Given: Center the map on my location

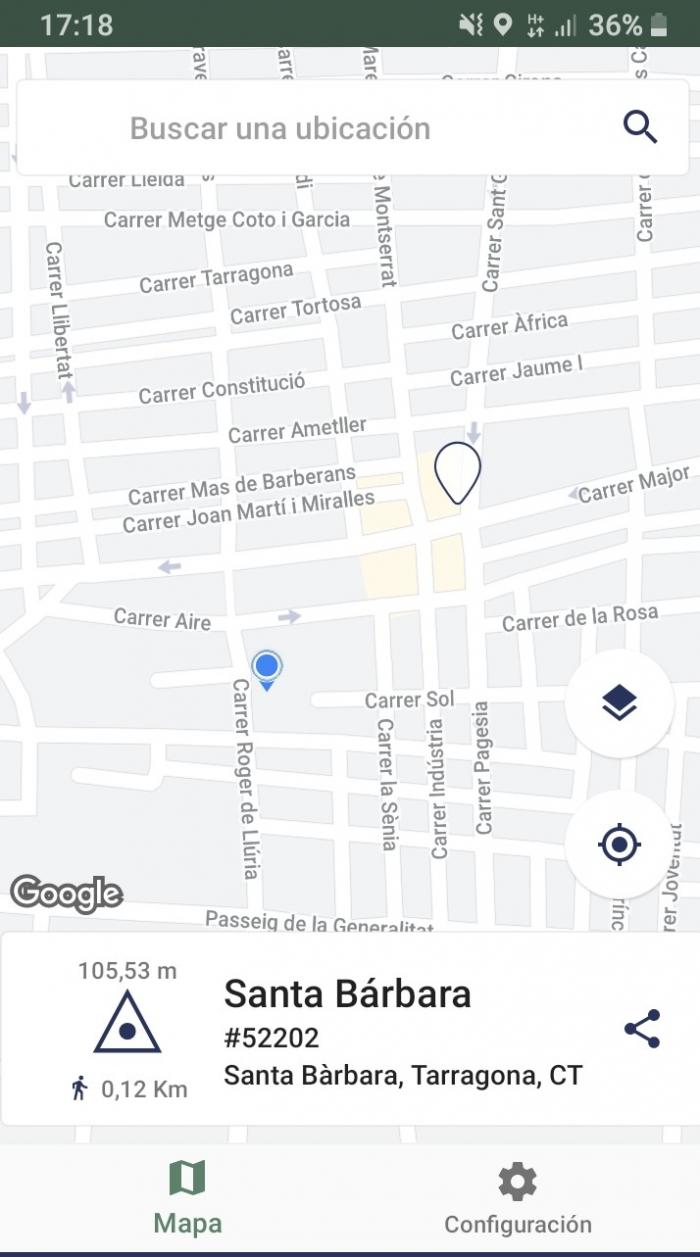Looking at the screenshot, I should (620, 845).
